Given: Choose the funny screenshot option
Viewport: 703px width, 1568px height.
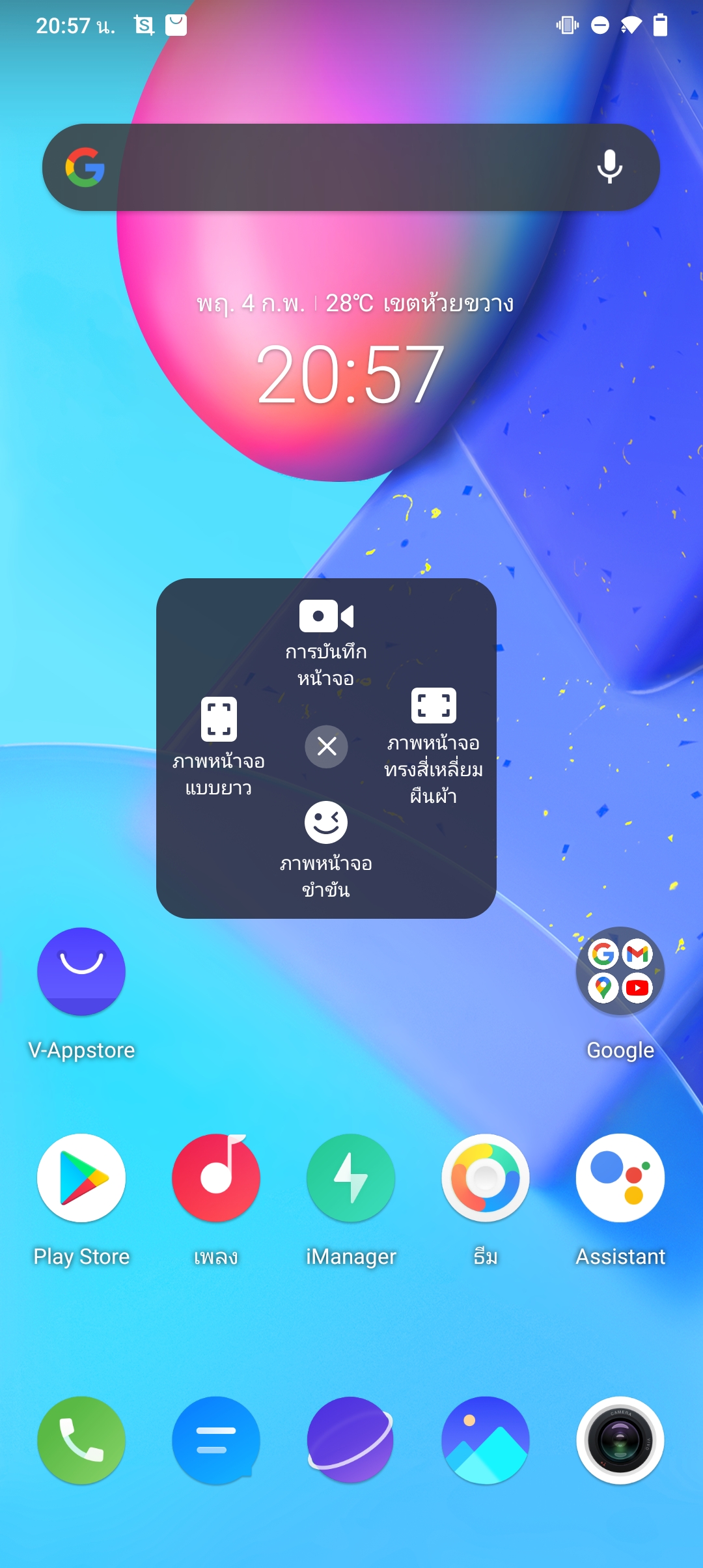Looking at the screenshot, I should tap(326, 850).
